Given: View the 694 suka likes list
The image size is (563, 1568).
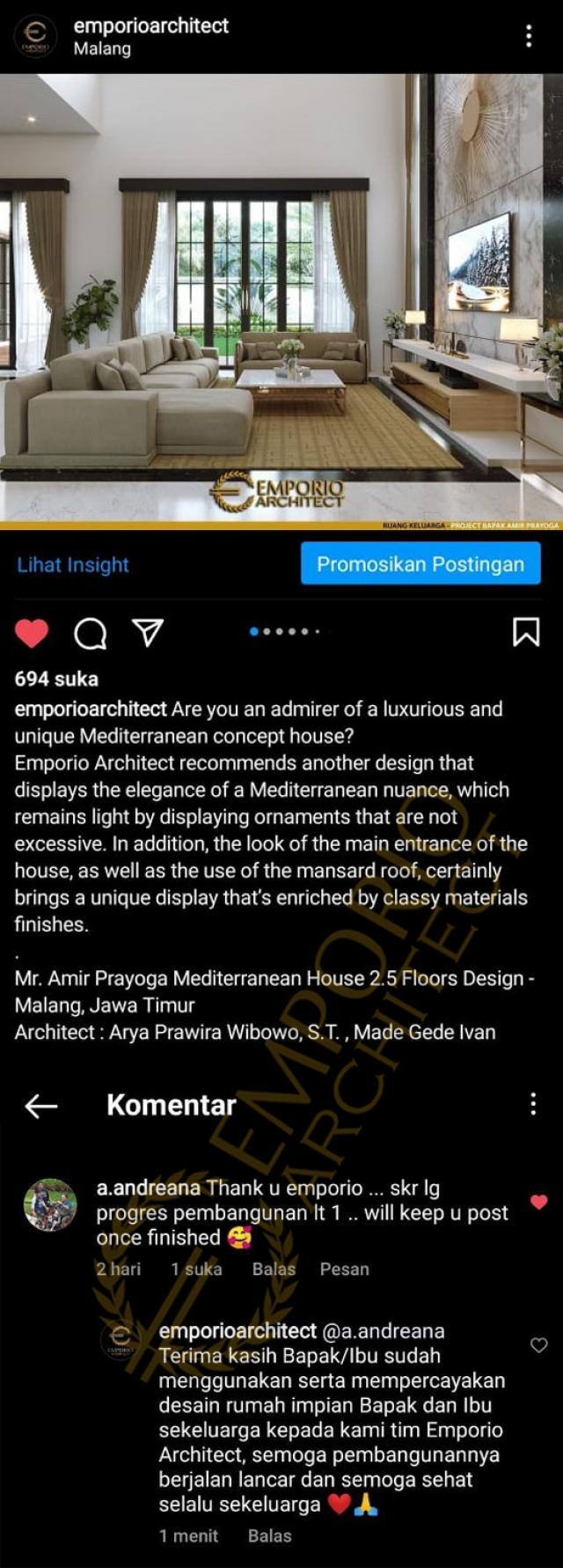Looking at the screenshot, I should (x=56, y=679).
